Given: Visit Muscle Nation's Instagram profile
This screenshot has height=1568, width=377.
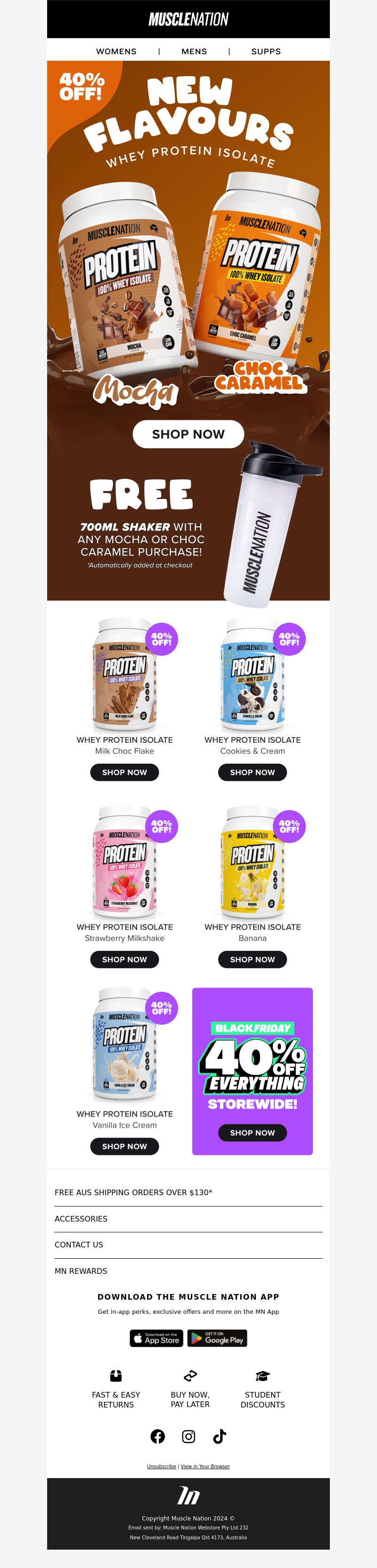Looking at the screenshot, I should click(189, 1437).
